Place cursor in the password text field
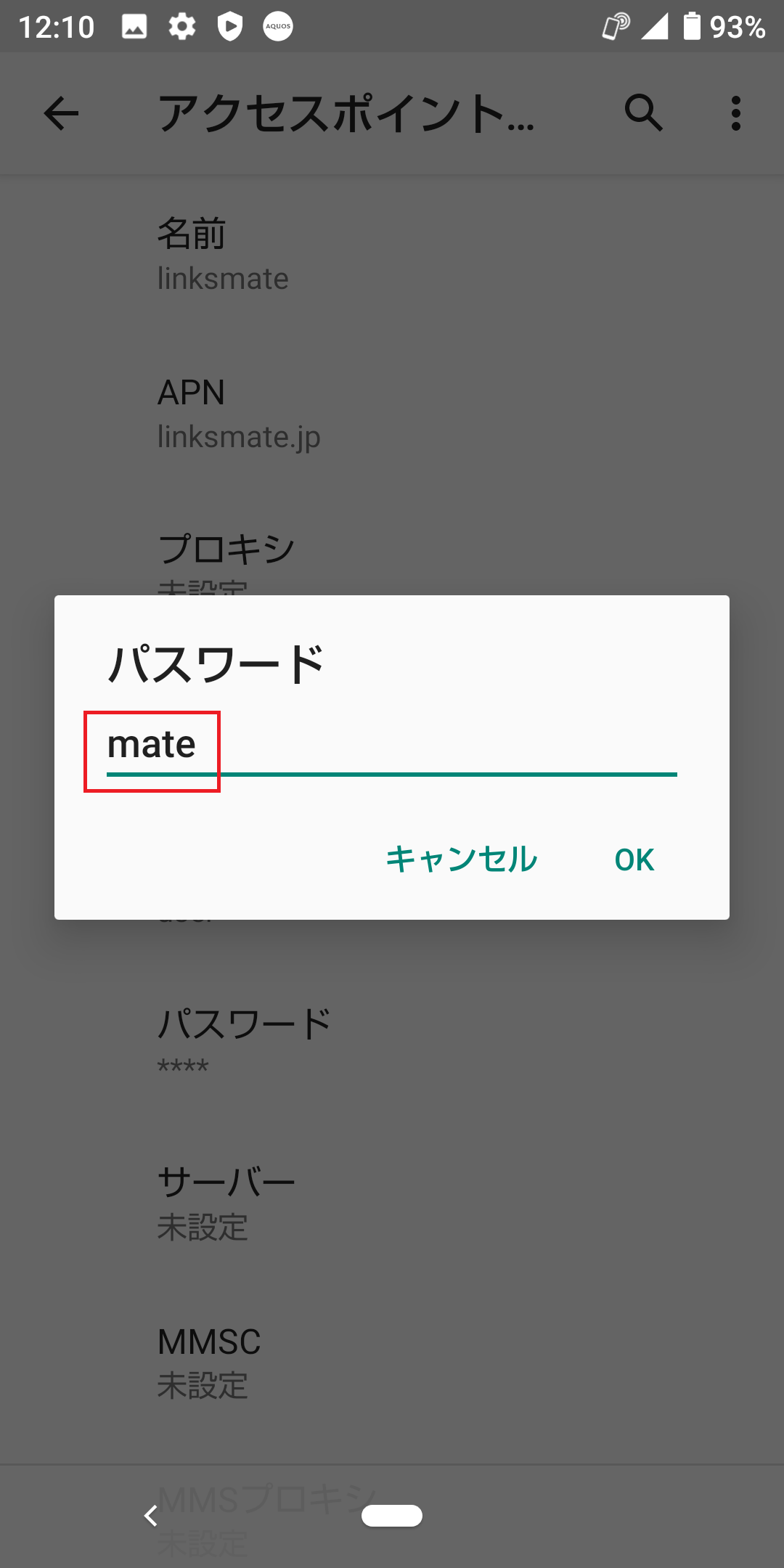784x1568 pixels. [392, 746]
